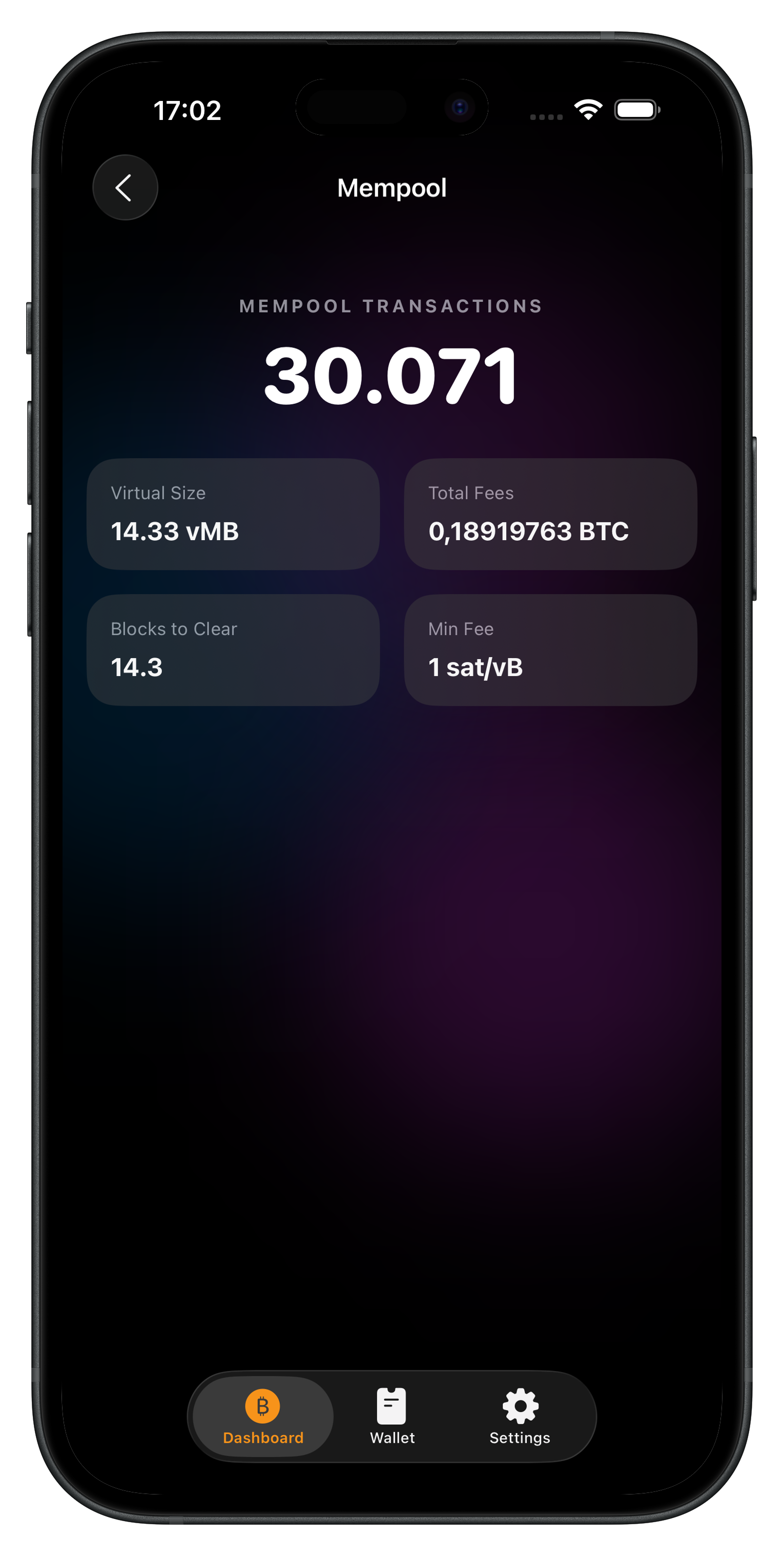Switch to the Settings tab

[x=520, y=1417]
